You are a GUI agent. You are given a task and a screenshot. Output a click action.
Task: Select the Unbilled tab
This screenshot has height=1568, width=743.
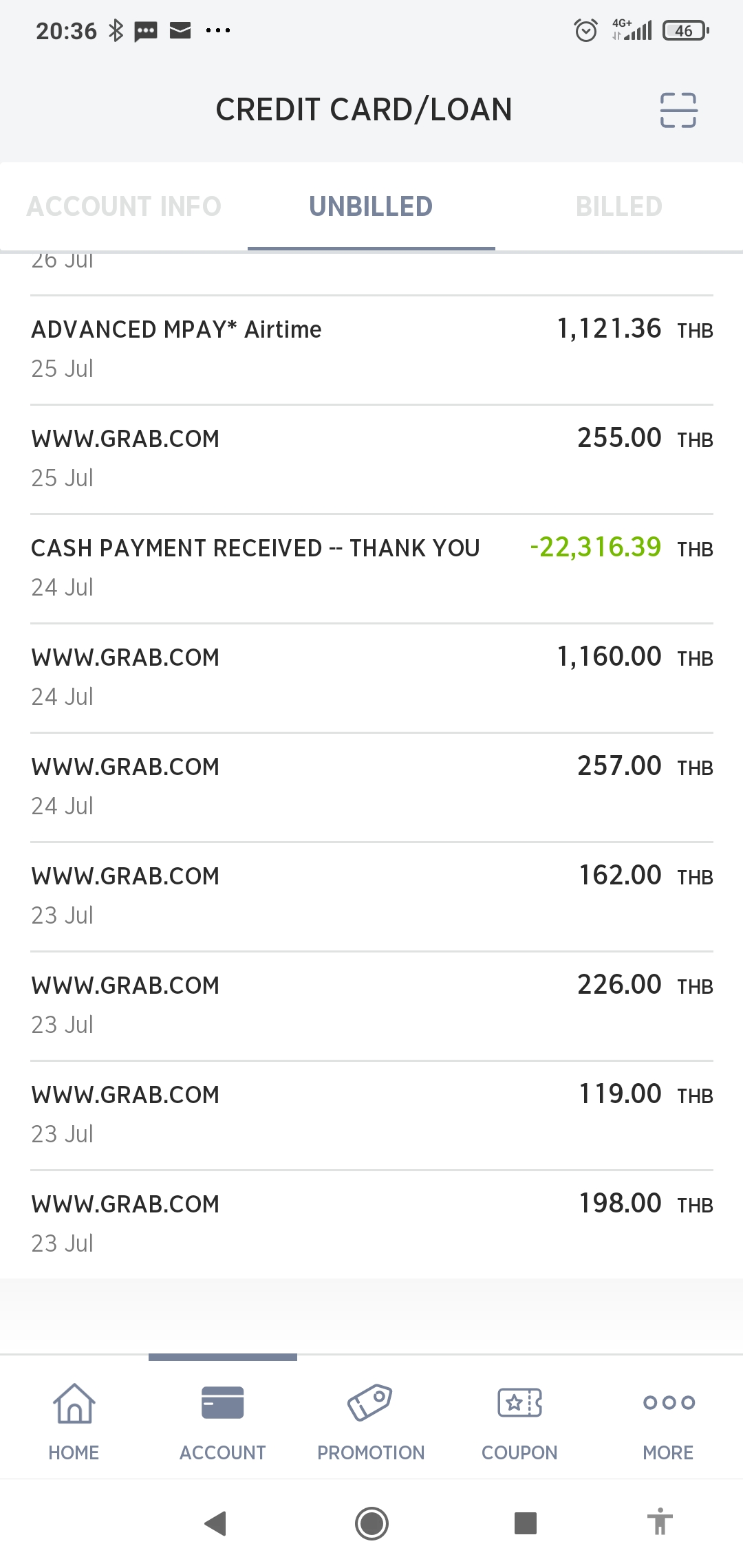click(x=371, y=206)
